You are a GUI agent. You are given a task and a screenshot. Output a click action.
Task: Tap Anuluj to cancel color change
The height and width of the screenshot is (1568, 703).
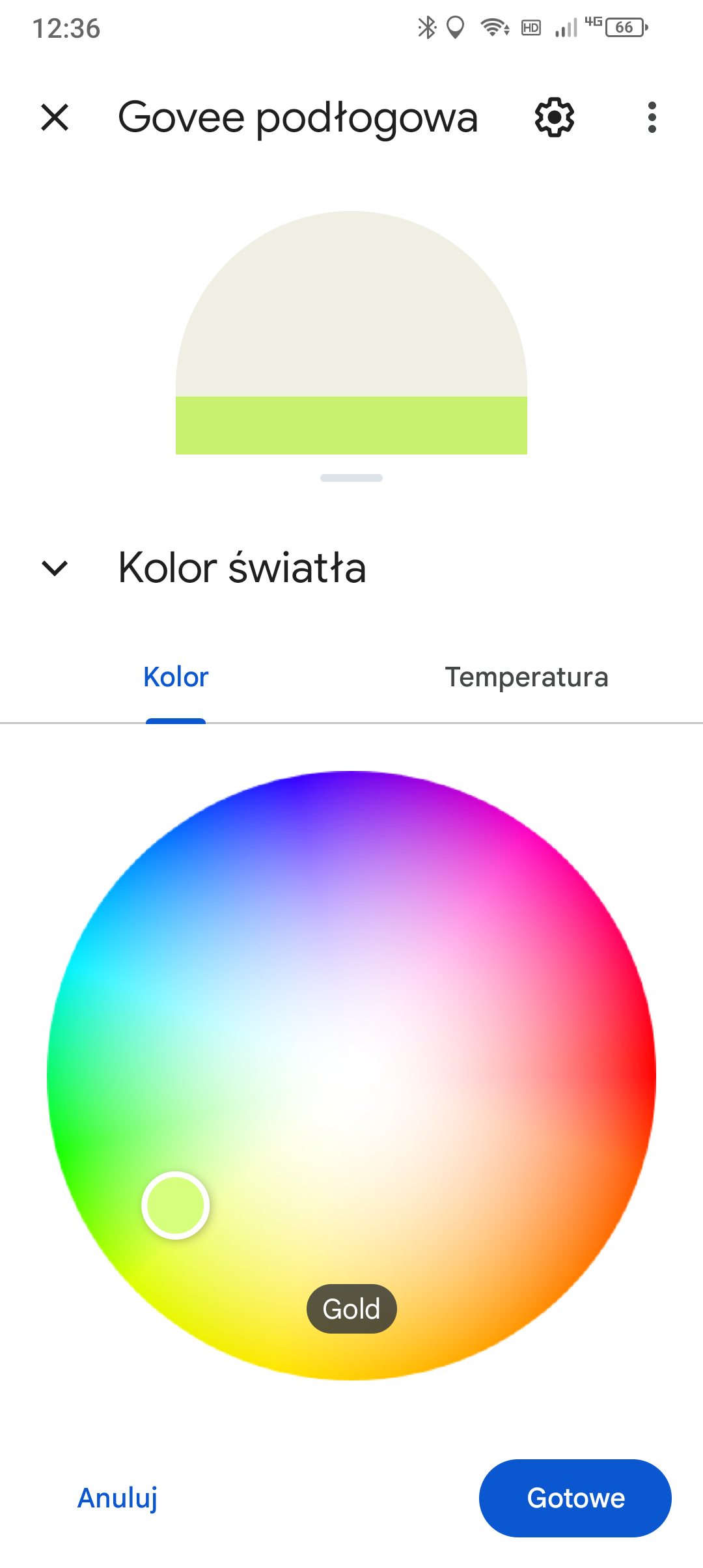click(118, 1498)
